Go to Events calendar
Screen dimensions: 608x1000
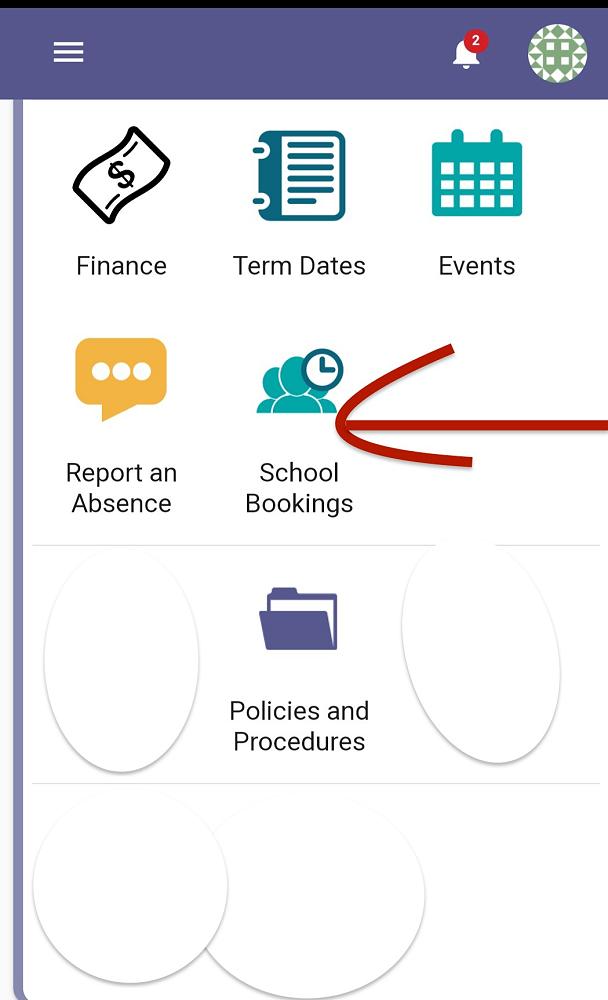[x=477, y=200]
